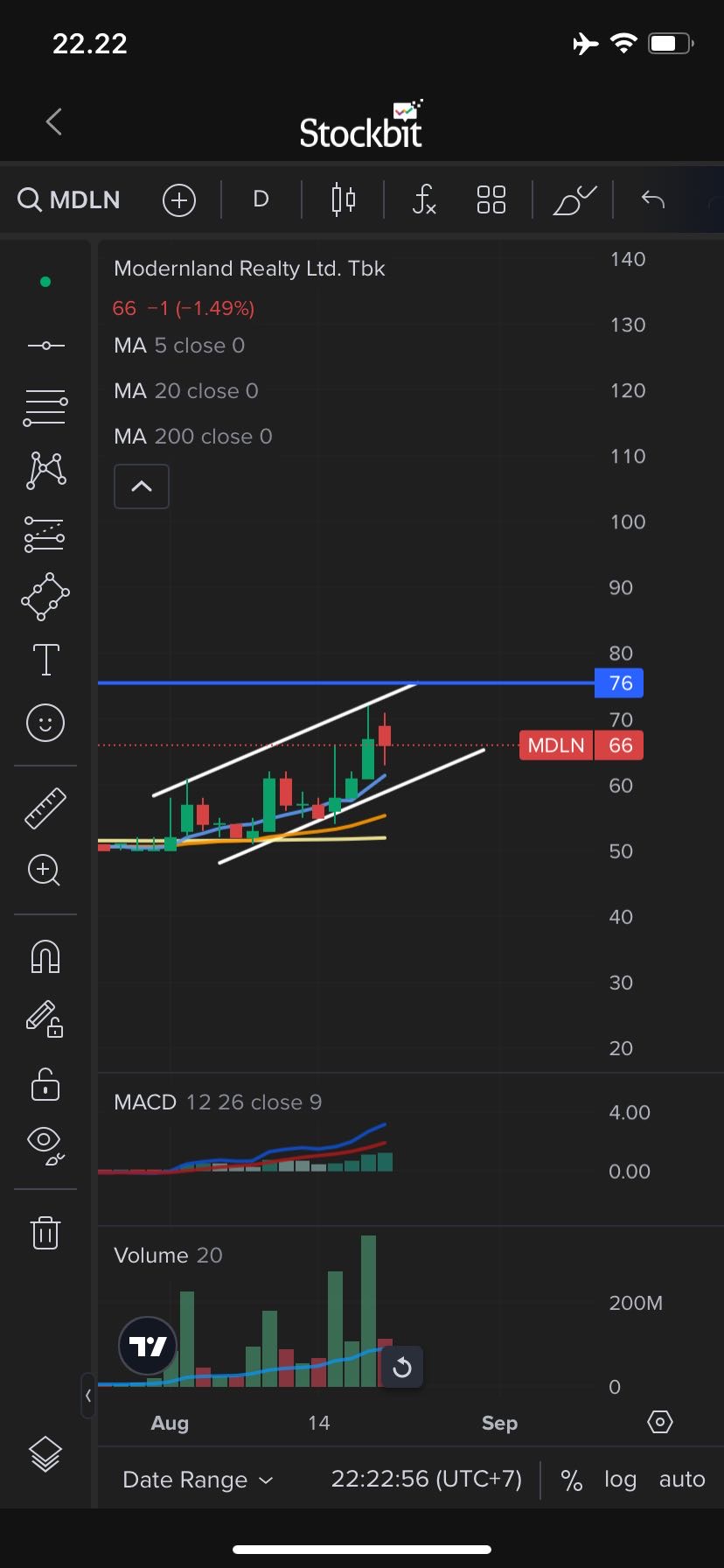Reset the chart view with the circular arrow
724x1568 pixels.
(402, 1367)
